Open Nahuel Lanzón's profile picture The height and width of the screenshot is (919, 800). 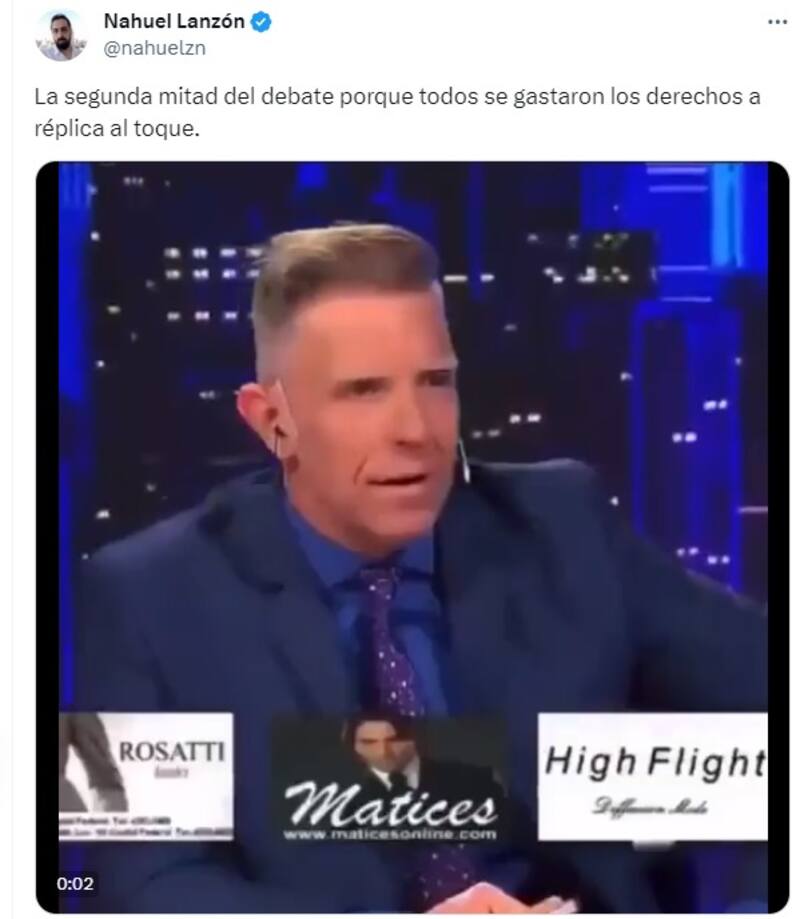click(x=60, y=35)
